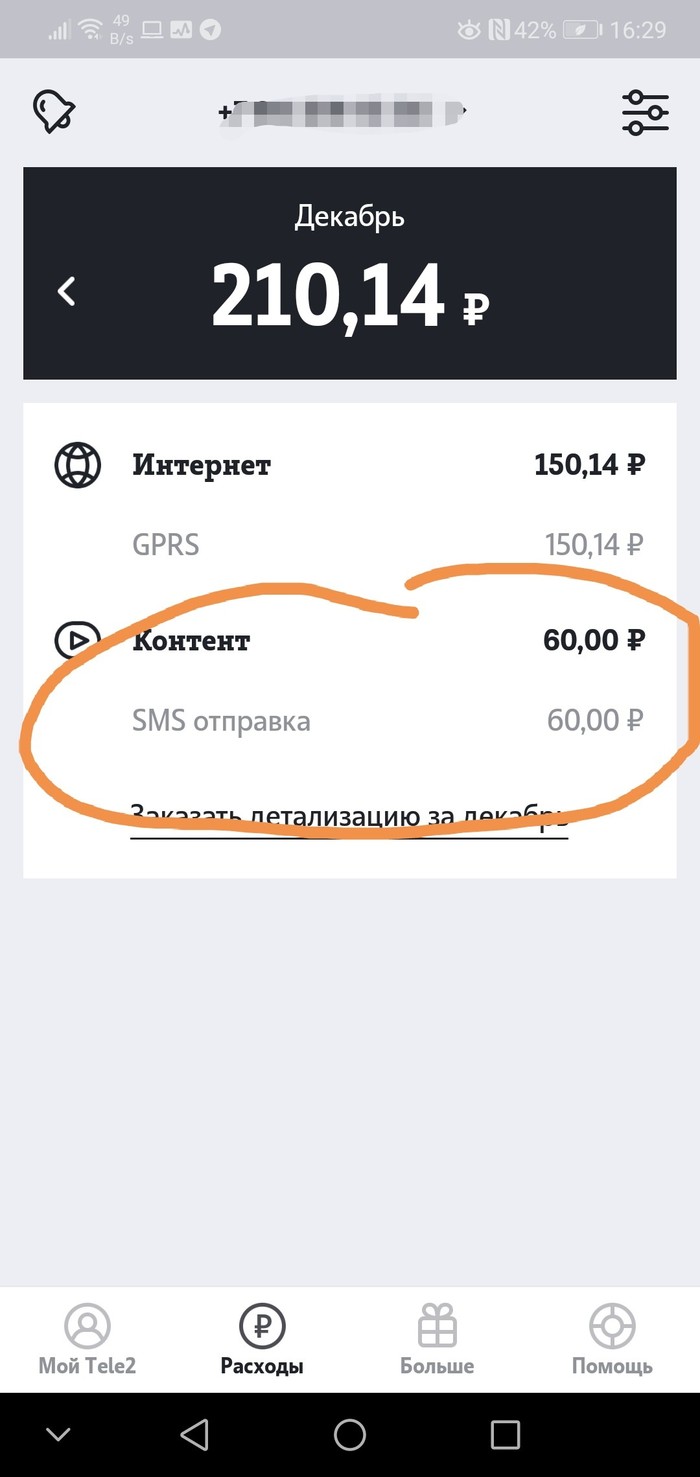Viewport: 700px width, 1477px height.
Task: Select the Расходы tab
Action: (262, 1340)
